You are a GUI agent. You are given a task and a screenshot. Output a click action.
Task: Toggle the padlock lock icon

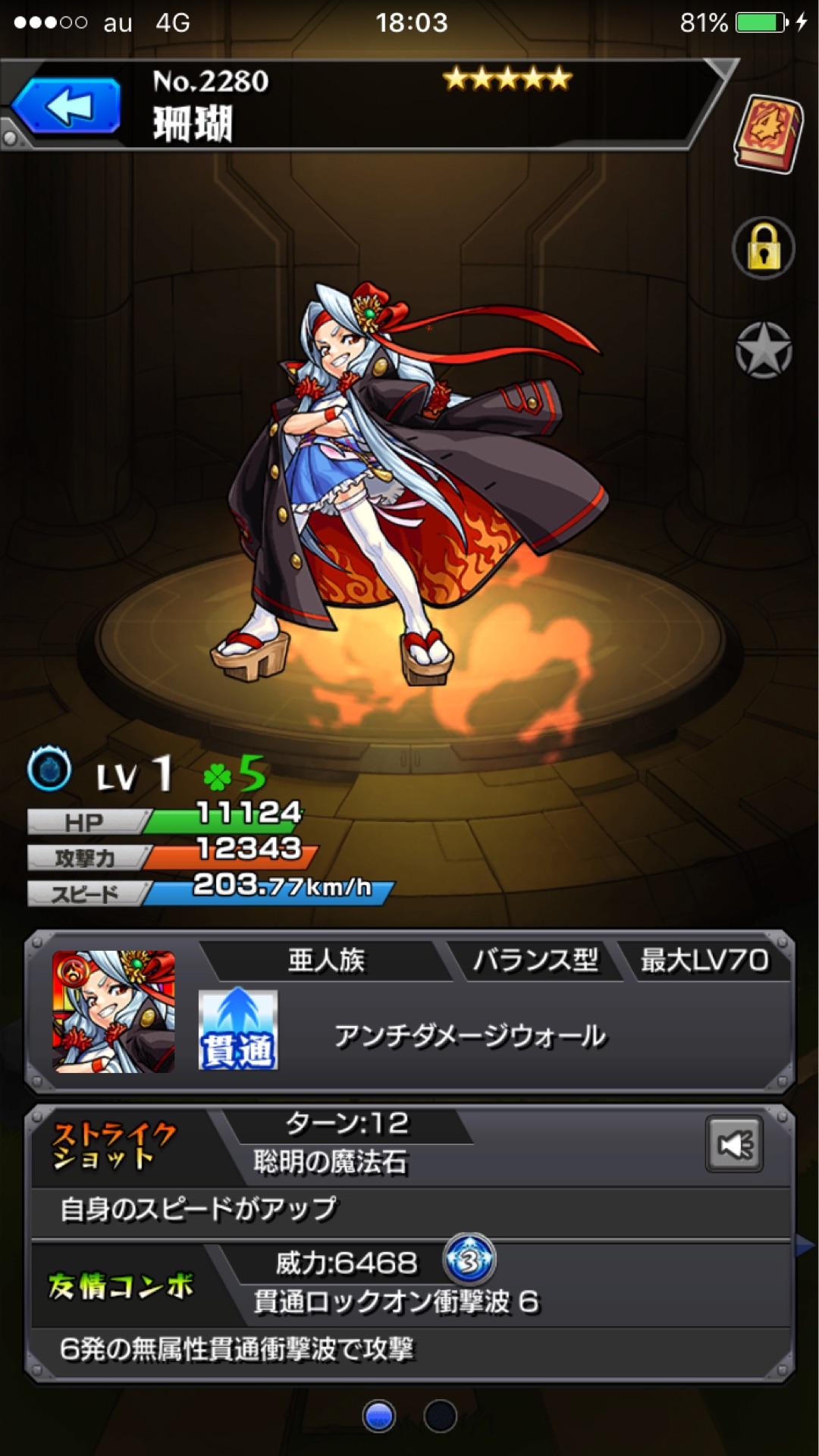click(x=763, y=249)
